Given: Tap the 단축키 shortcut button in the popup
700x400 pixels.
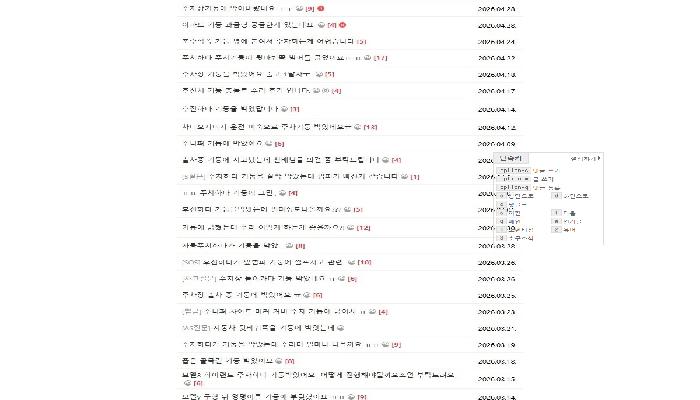Looking at the screenshot, I should (x=513, y=158).
